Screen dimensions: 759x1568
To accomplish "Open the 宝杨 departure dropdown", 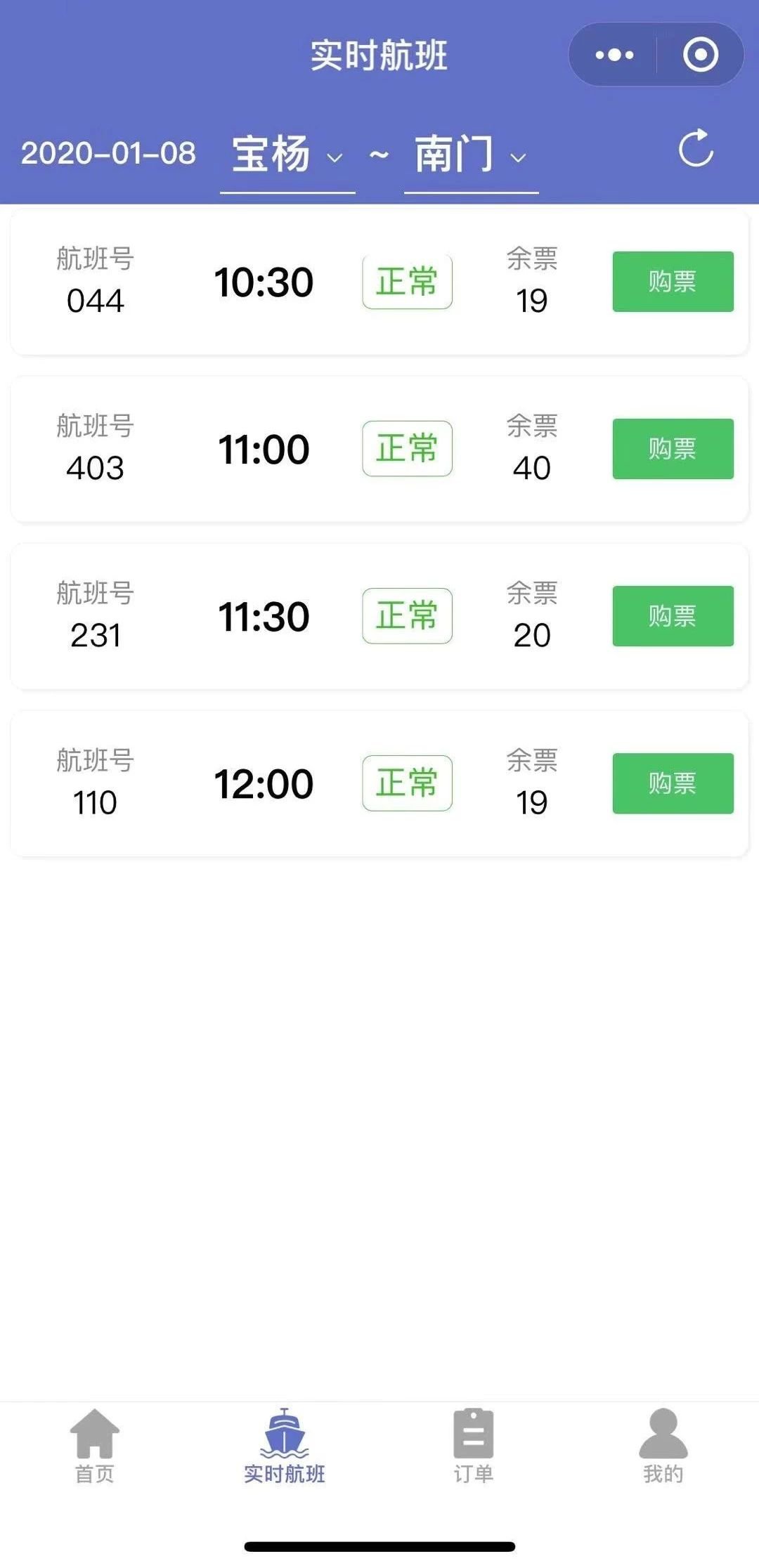I will click(x=287, y=155).
